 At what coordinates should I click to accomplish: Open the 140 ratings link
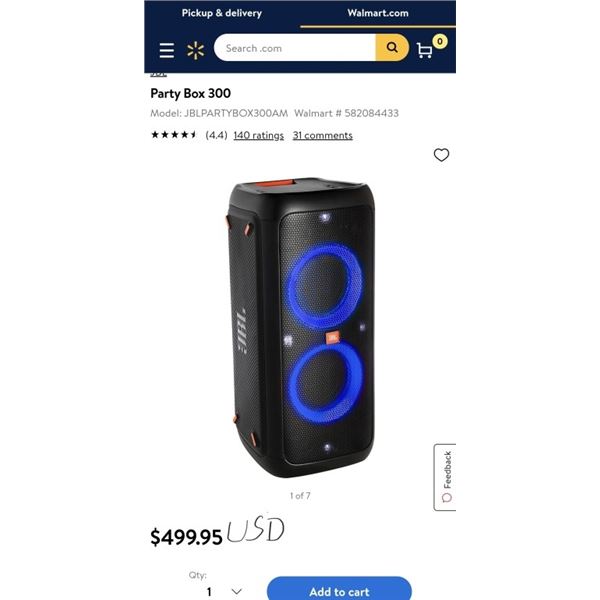tap(258, 135)
